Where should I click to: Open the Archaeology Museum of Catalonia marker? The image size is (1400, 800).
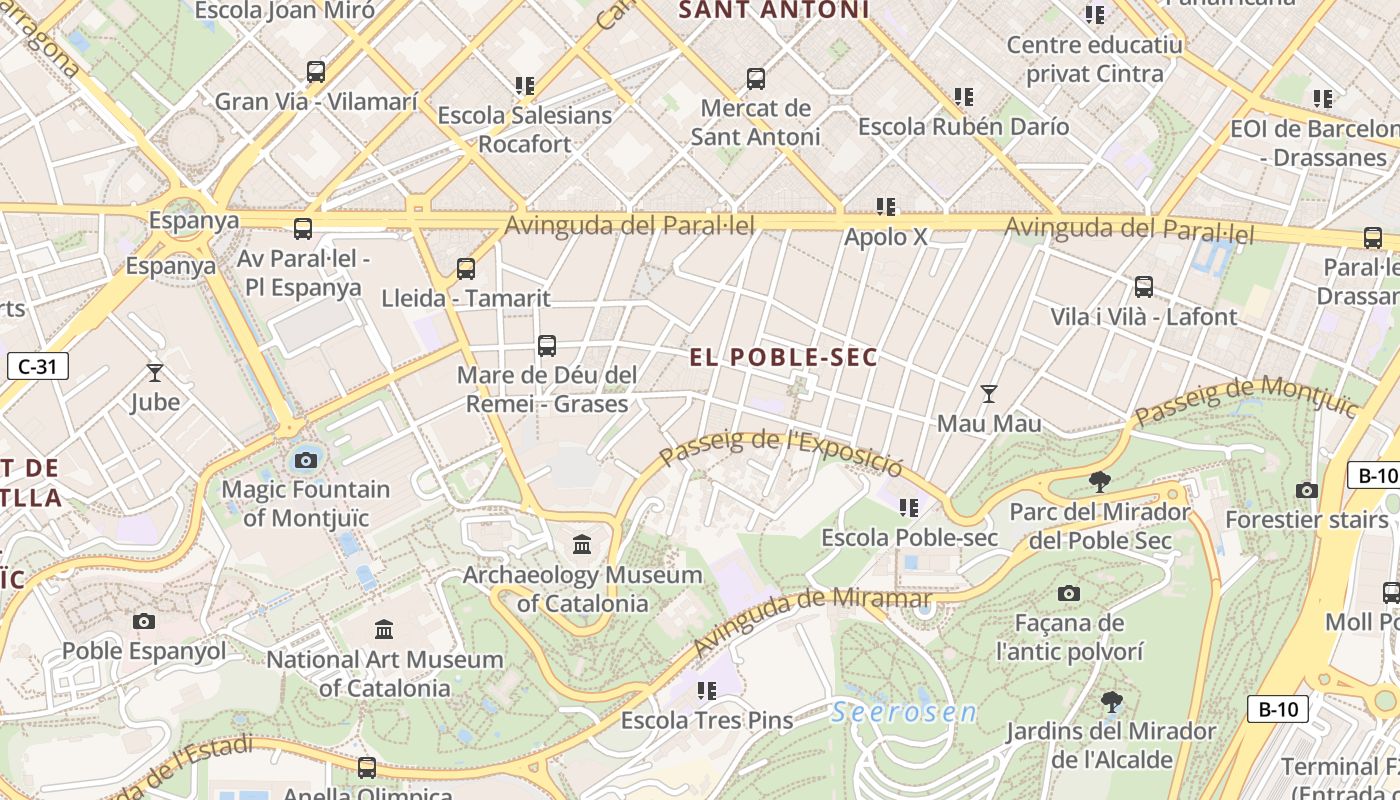(582, 545)
